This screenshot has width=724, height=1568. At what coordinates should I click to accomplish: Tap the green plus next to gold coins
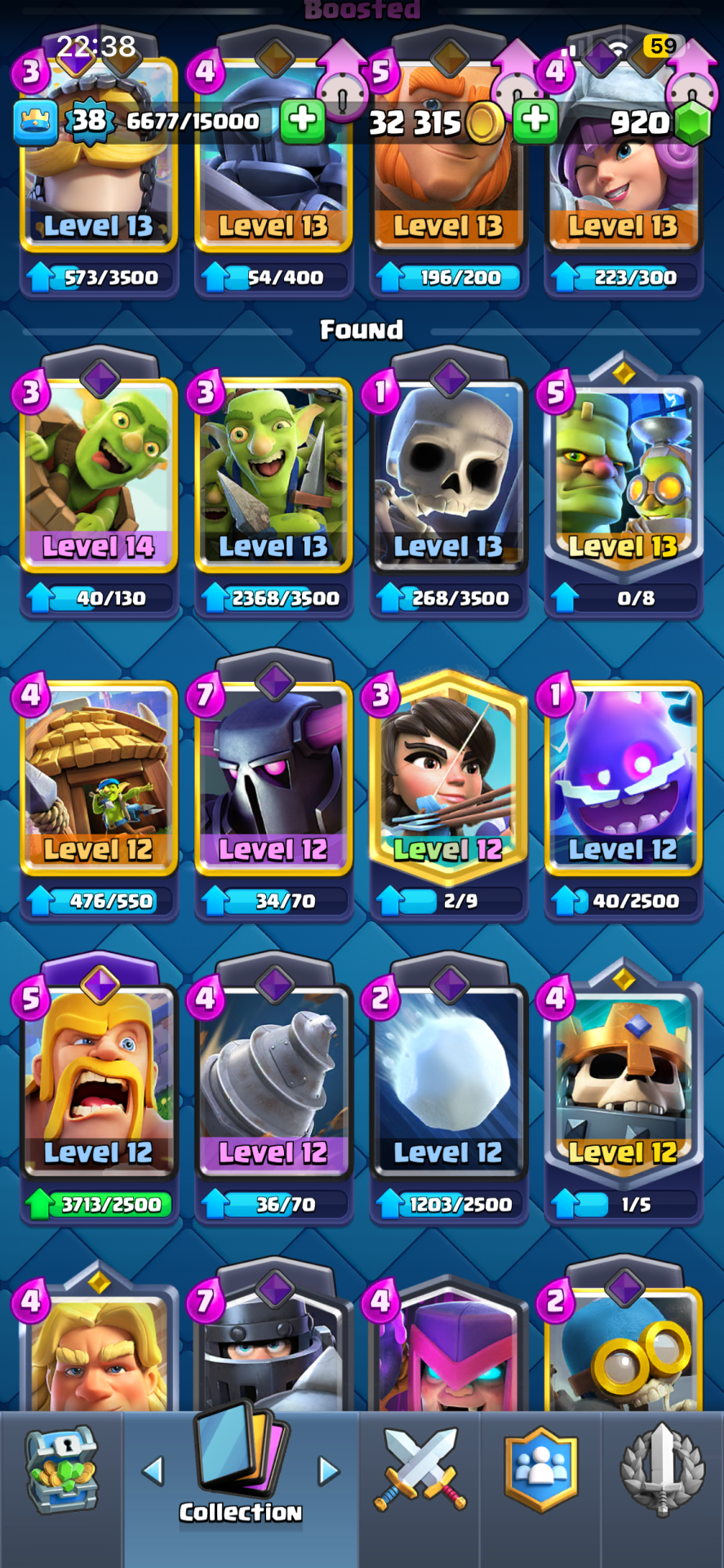pyautogui.click(x=535, y=120)
